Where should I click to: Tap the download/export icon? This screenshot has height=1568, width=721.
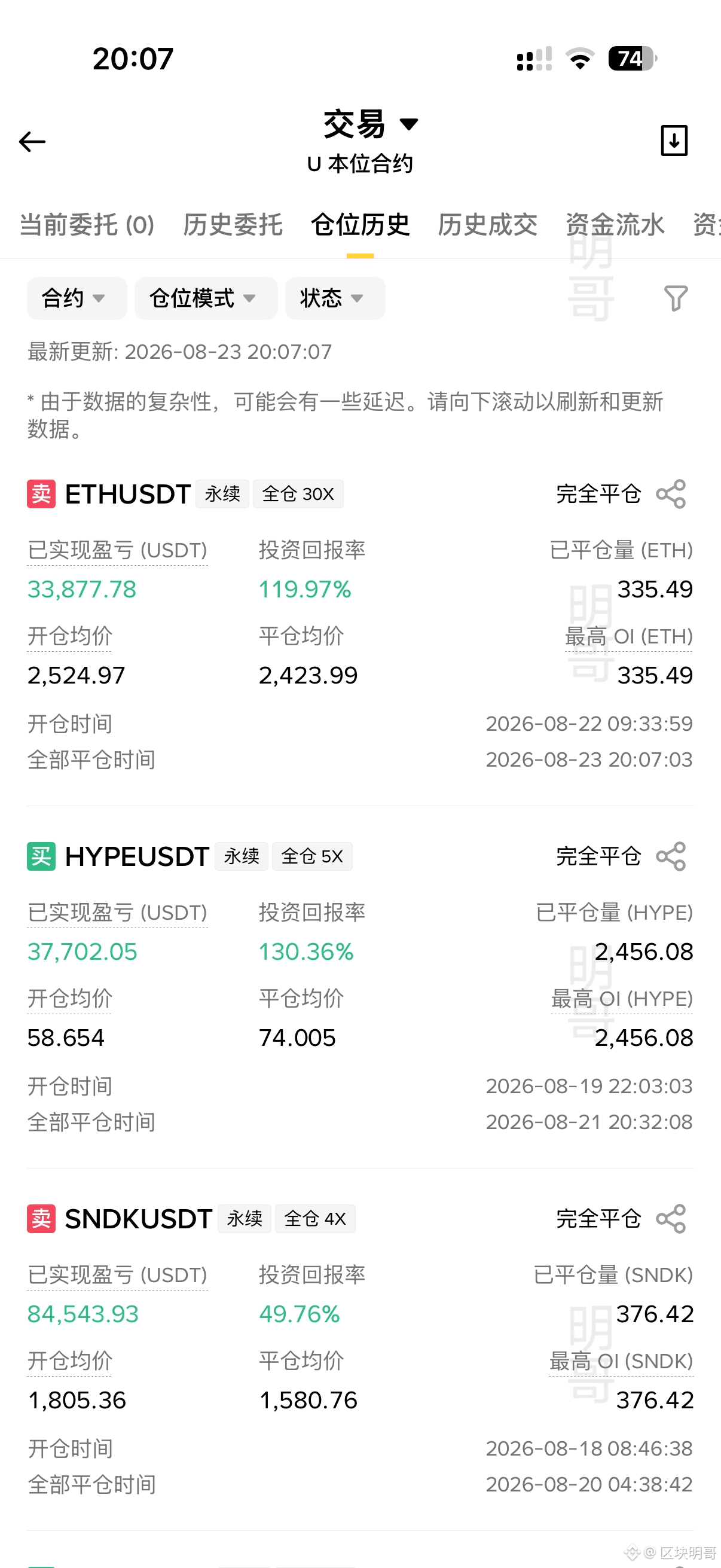[674, 141]
